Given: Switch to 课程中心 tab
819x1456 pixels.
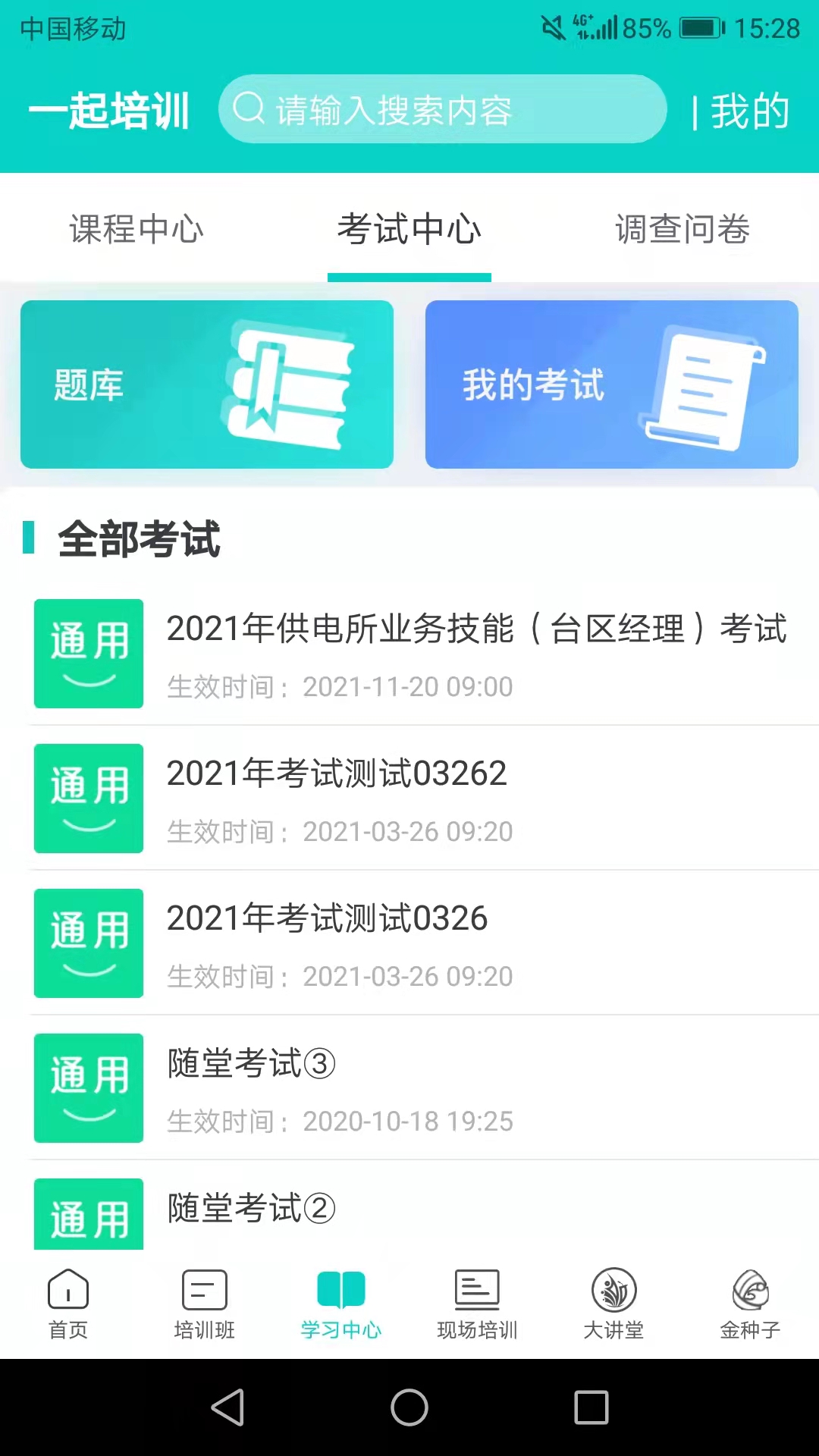Looking at the screenshot, I should (x=136, y=229).
